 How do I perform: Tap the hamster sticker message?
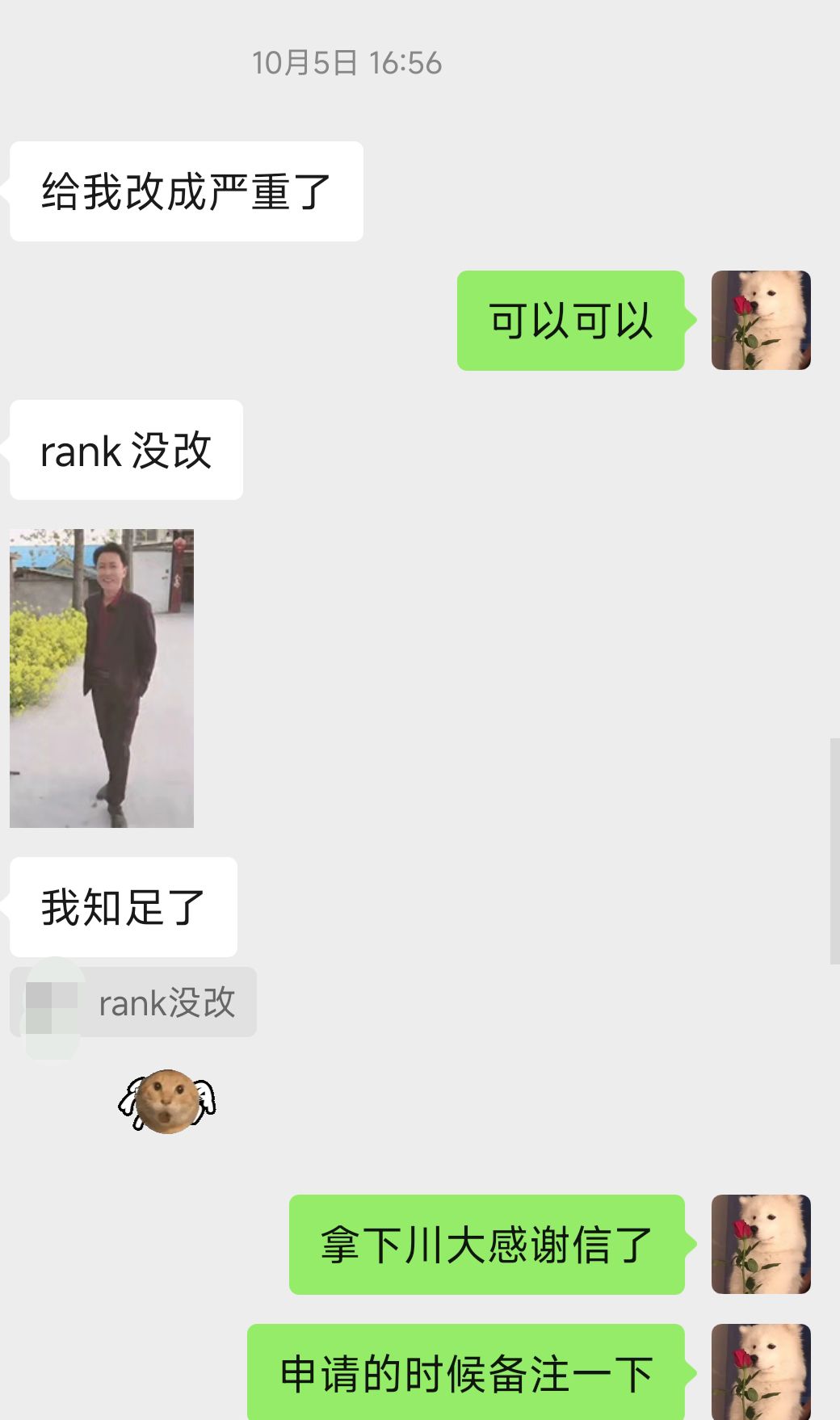(x=167, y=1101)
